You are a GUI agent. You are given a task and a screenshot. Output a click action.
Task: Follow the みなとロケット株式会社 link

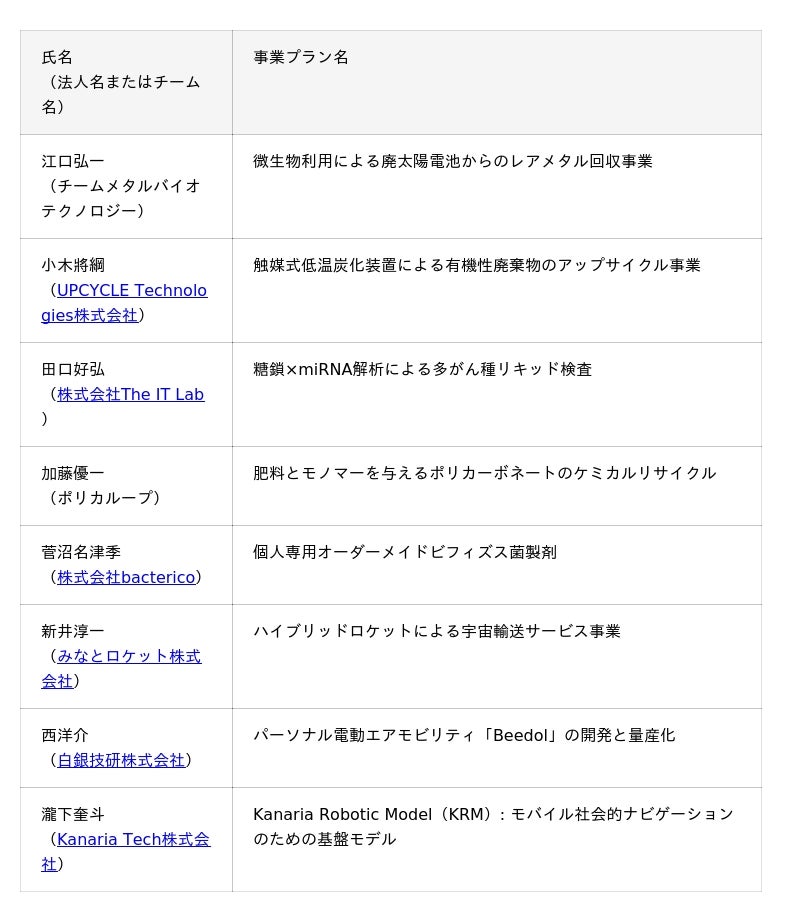pos(129,657)
